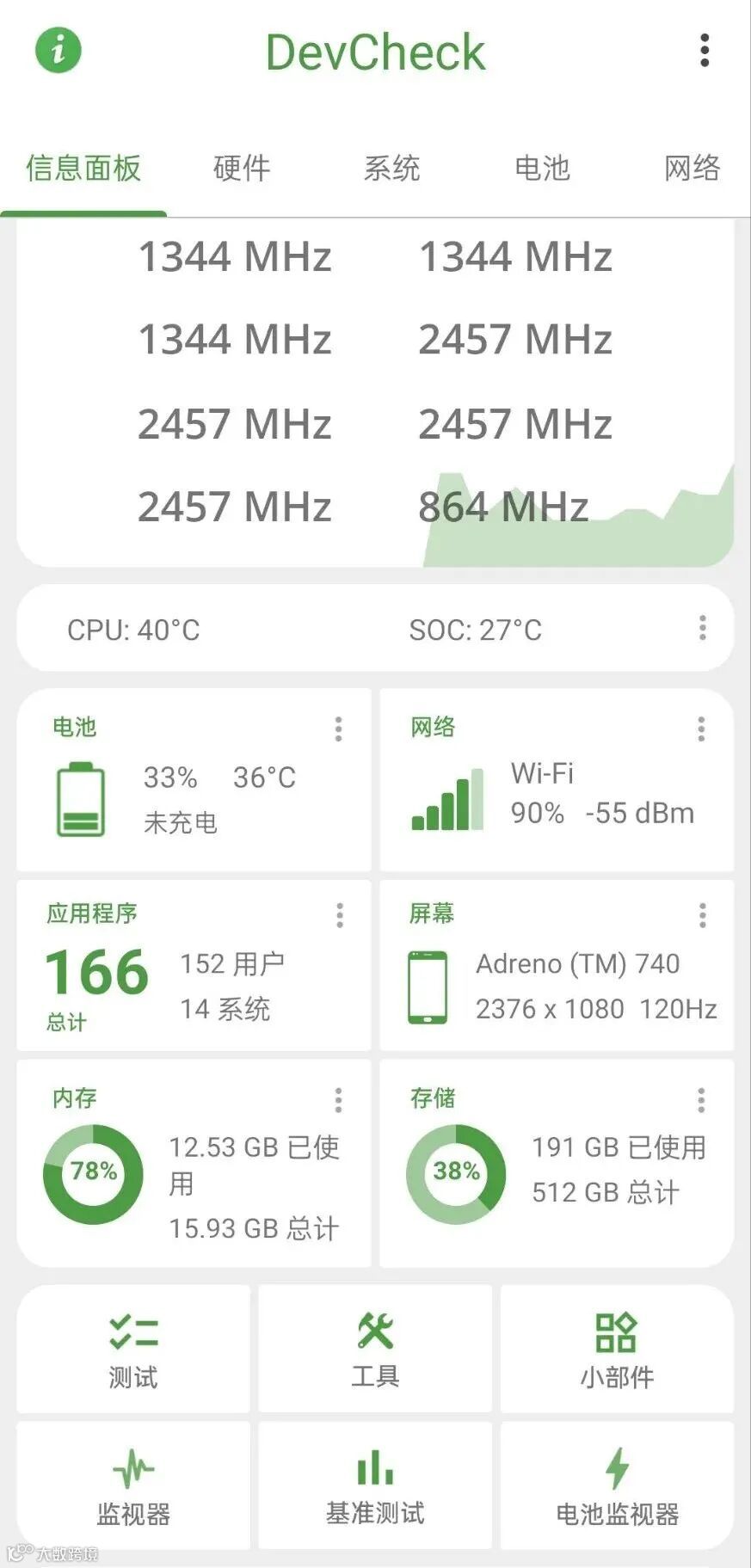751x1568 pixels.
Task: Launch the 监视器 feature
Action: click(133, 1485)
